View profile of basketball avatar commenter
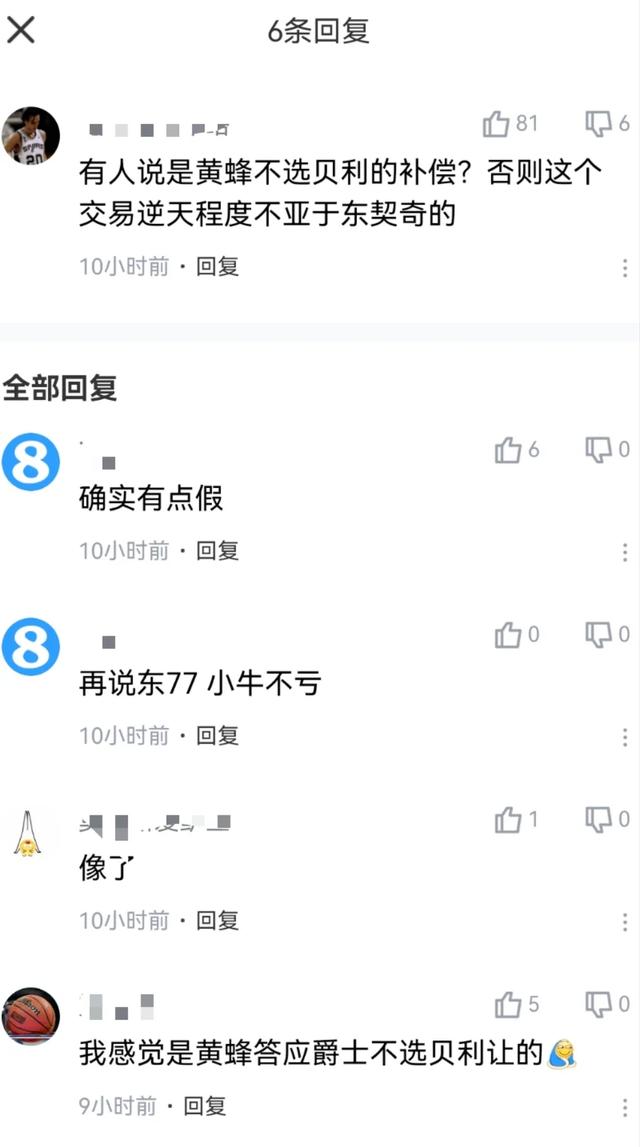The image size is (640, 1147). click(31, 1016)
